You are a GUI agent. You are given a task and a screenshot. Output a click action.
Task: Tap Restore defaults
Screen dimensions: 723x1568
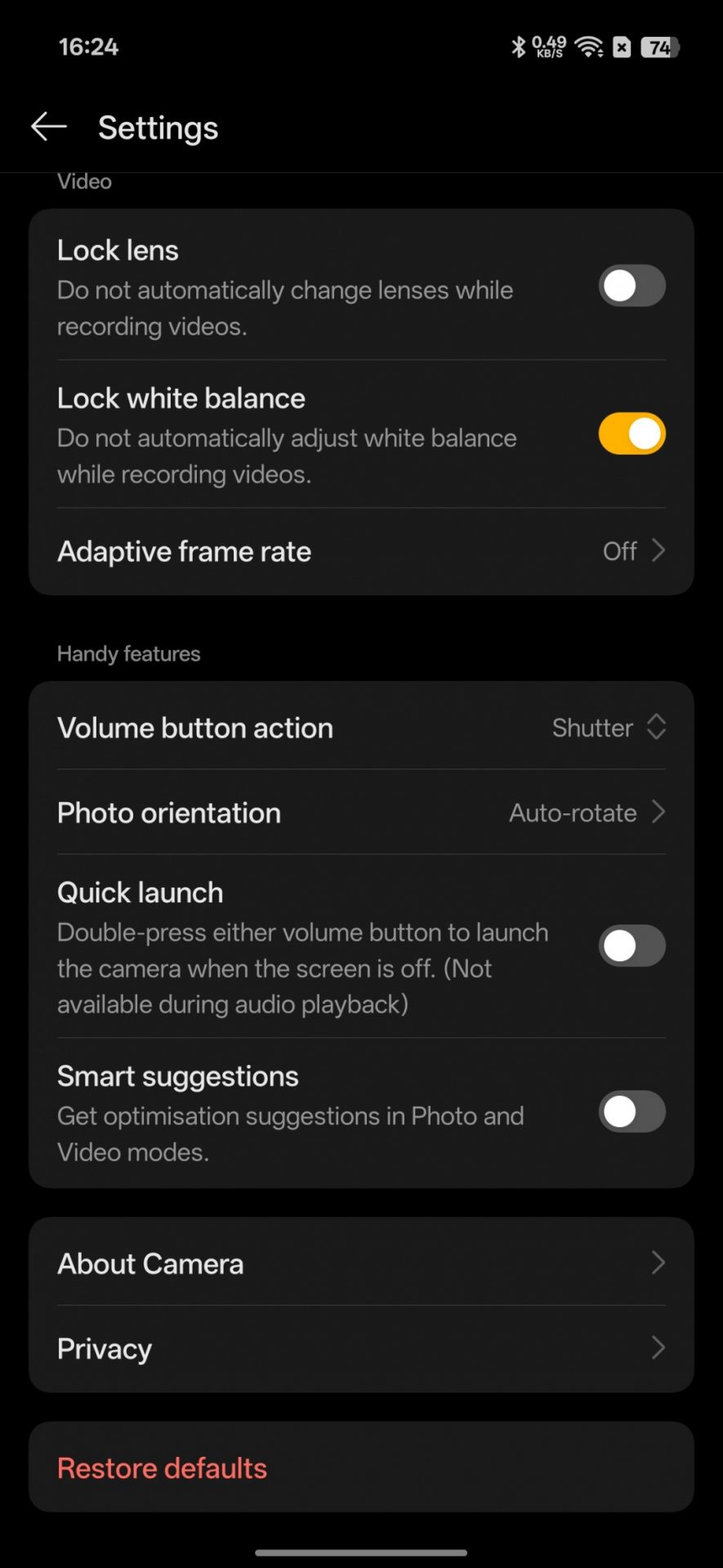coord(163,1468)
